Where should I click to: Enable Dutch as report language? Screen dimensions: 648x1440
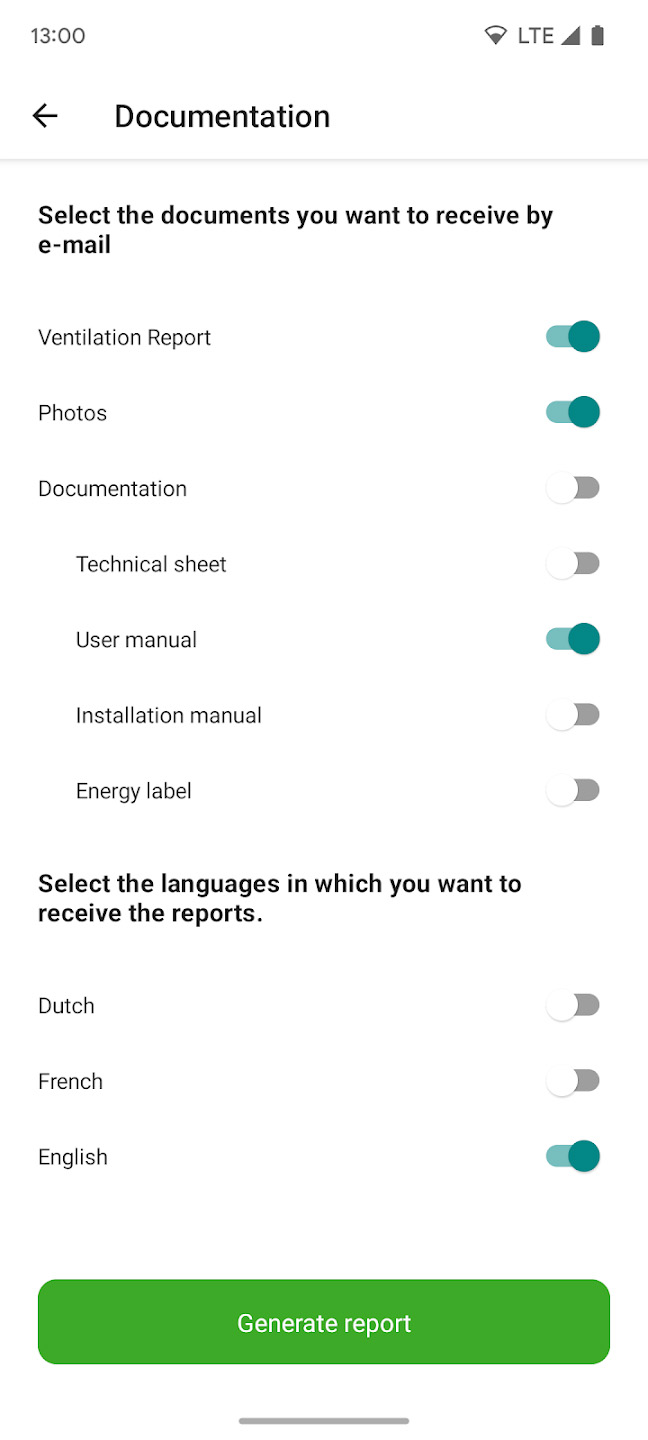[x=572, y=1005]
